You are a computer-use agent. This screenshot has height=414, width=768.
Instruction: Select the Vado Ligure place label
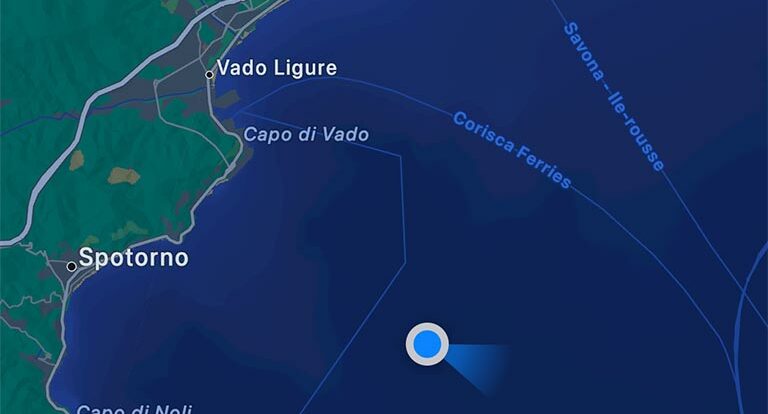[x=276, y=69]
